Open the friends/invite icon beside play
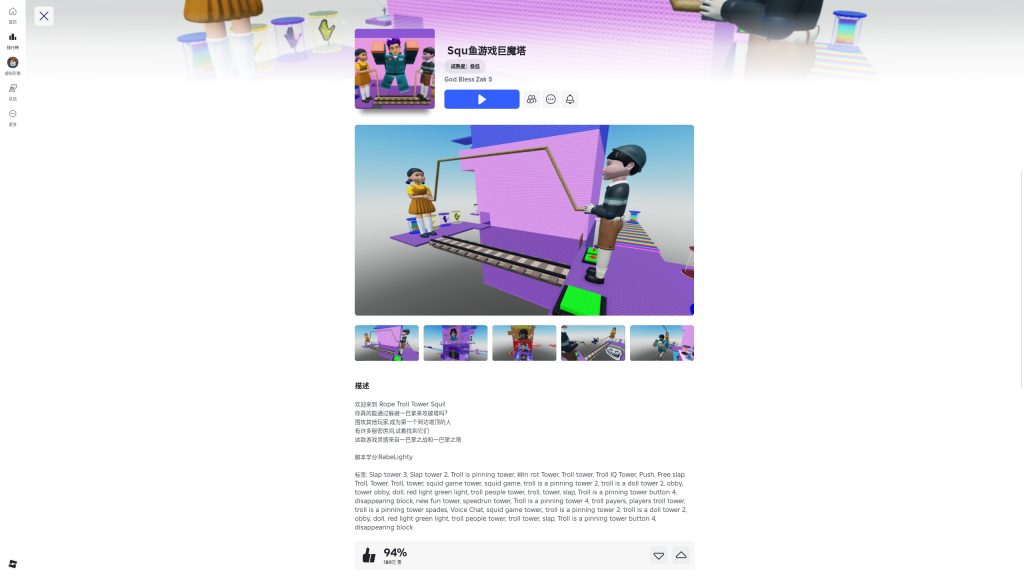Viewport: 1024px width, 576px height. click(x=531, y=99)
